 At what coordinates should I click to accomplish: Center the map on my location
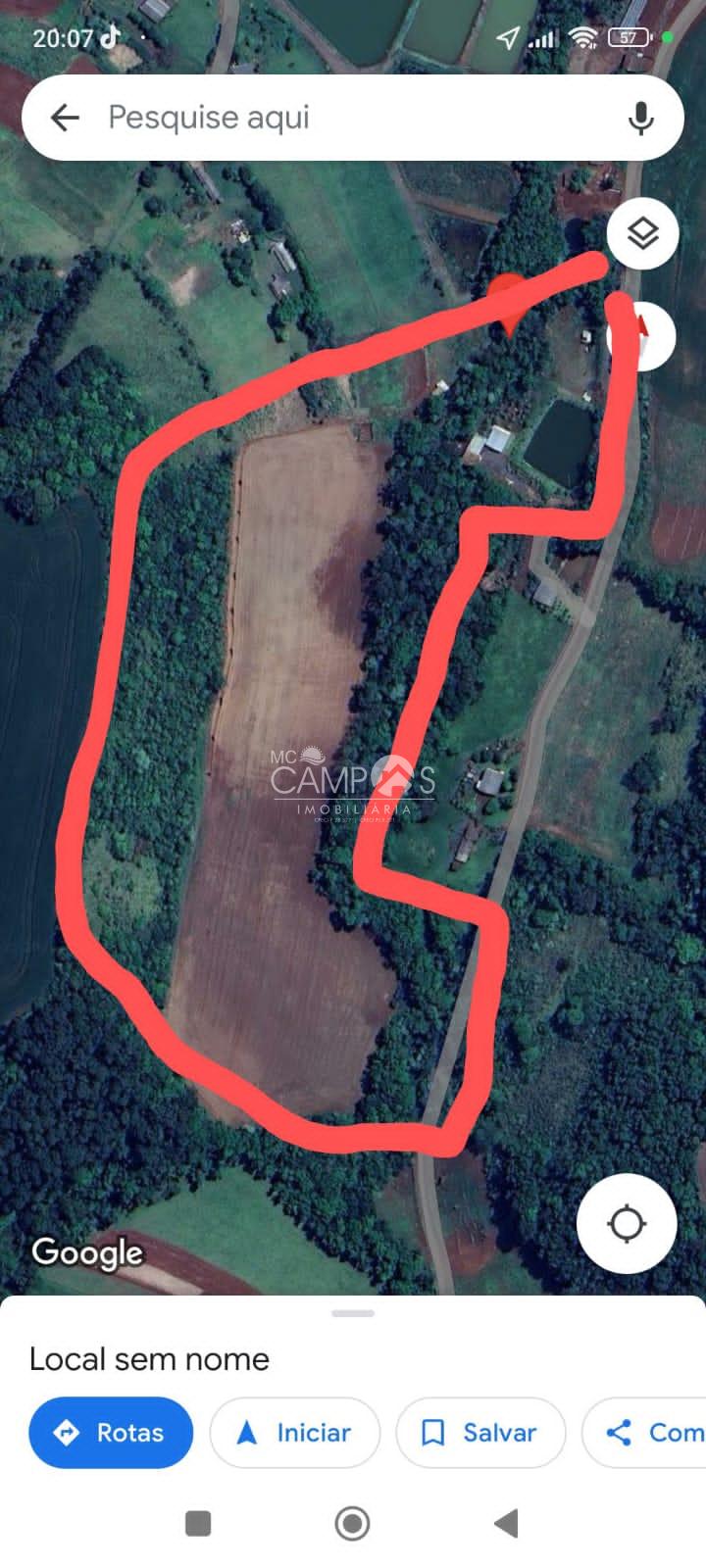point(627,1223)
